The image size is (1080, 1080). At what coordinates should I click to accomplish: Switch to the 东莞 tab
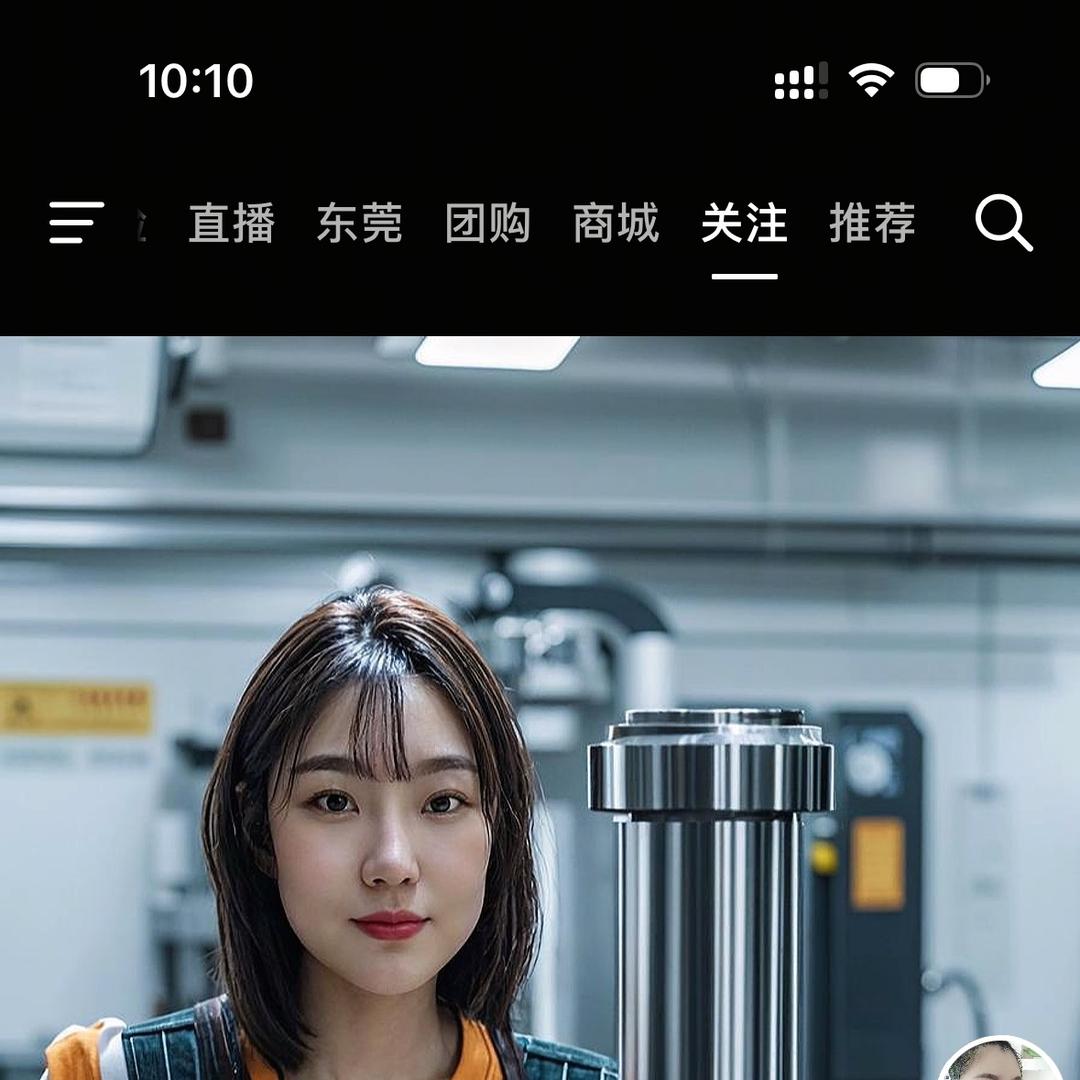point(359,223)
